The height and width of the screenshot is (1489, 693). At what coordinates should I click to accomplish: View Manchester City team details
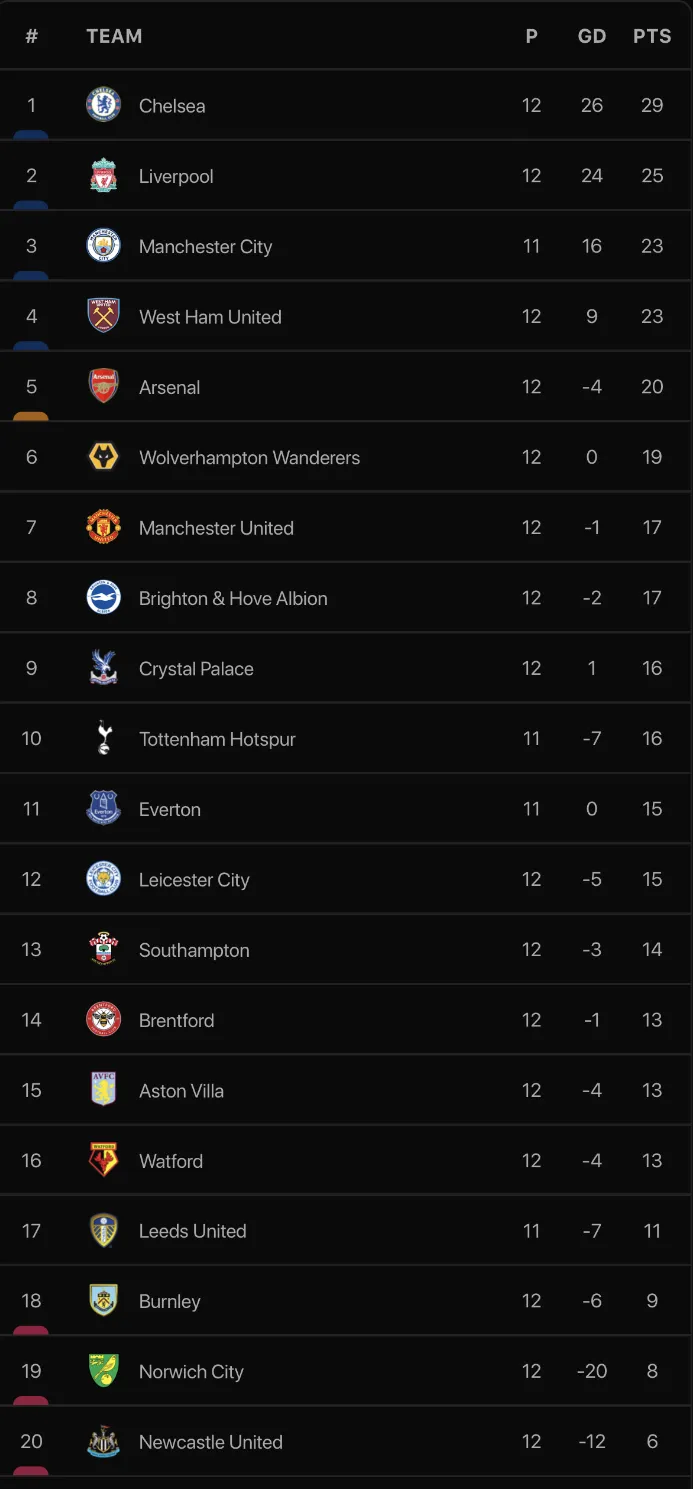point(205,247)
